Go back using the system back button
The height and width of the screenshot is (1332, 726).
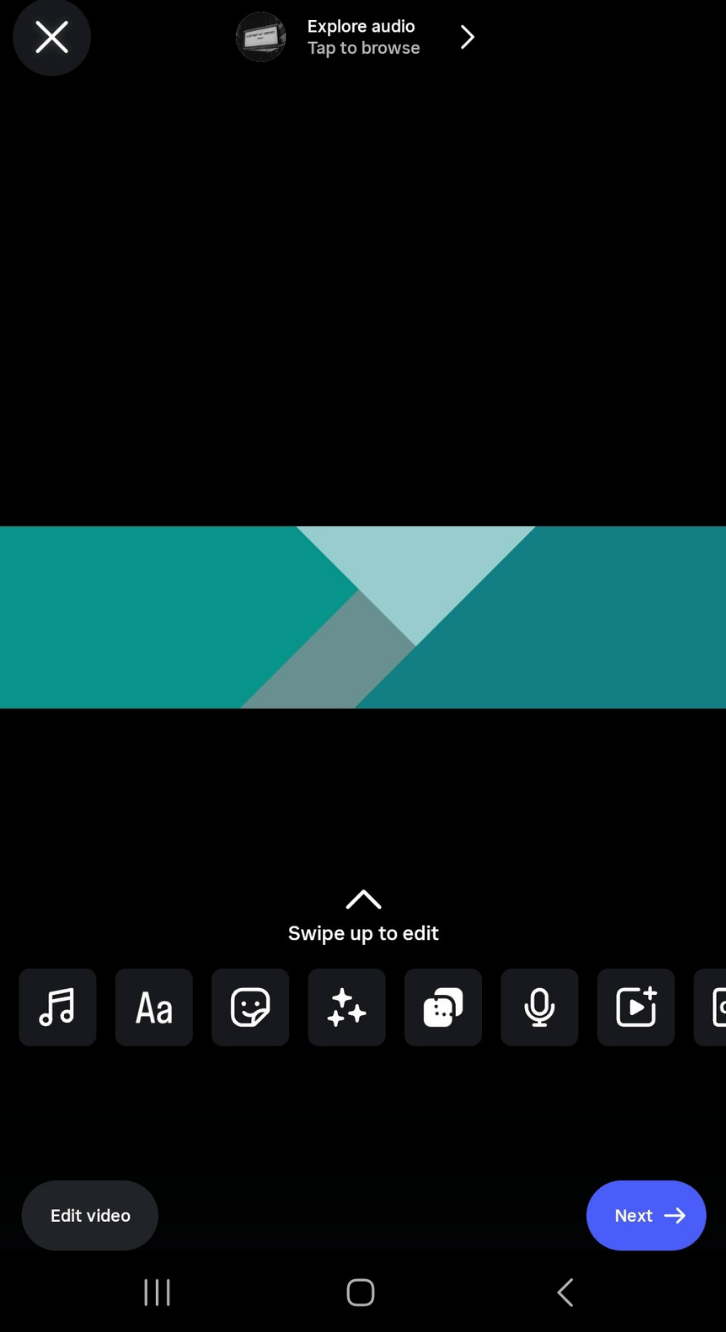[565, 1292]
